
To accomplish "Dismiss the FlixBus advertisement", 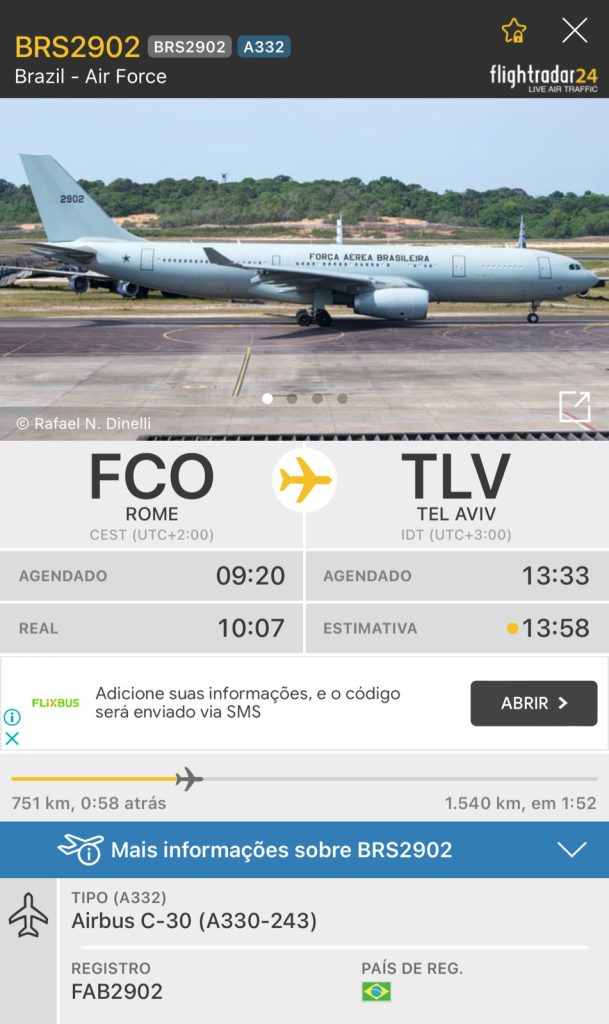I will click(12, 738).
